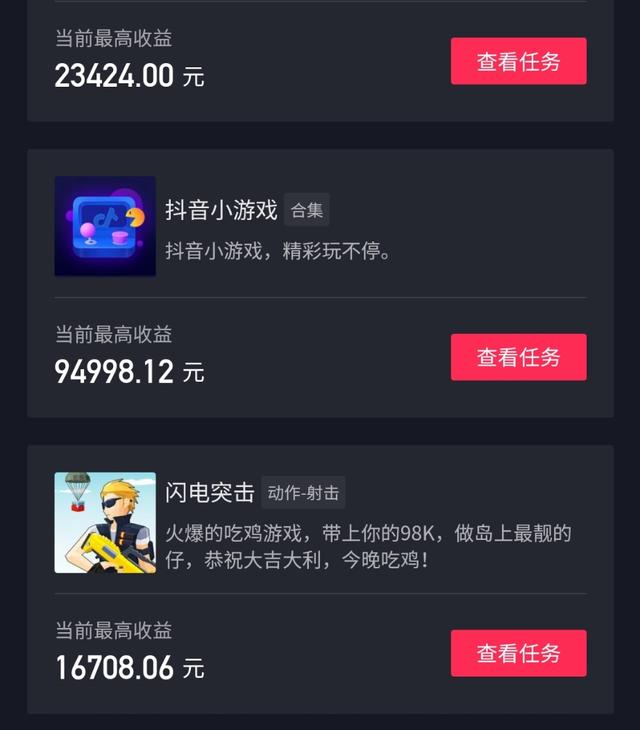
Task: Open the 抖音小游戏 game card
Action: pyautogui.click(x=221, y=211)
